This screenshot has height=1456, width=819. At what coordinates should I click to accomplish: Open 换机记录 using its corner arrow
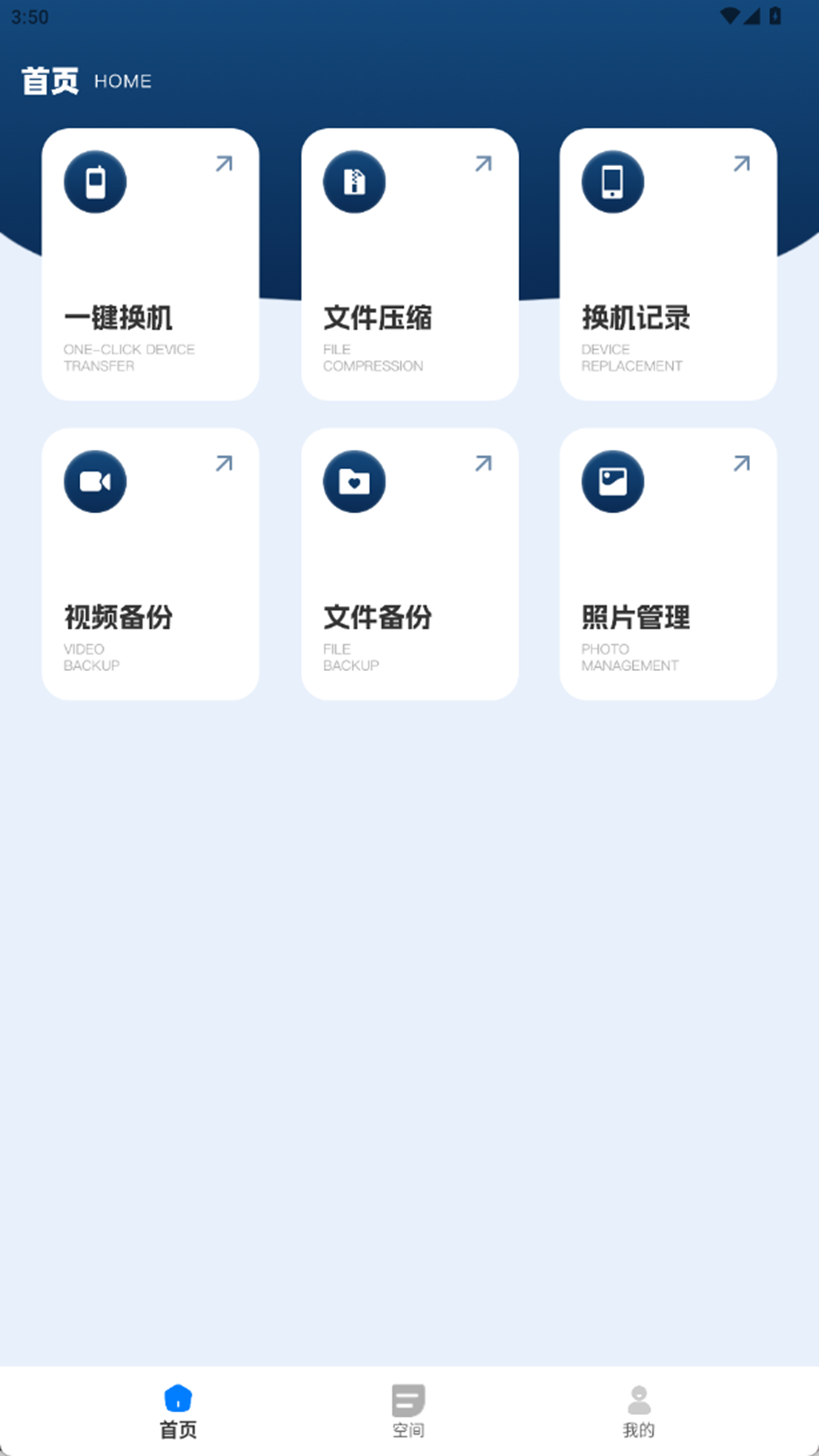[741, 164]
